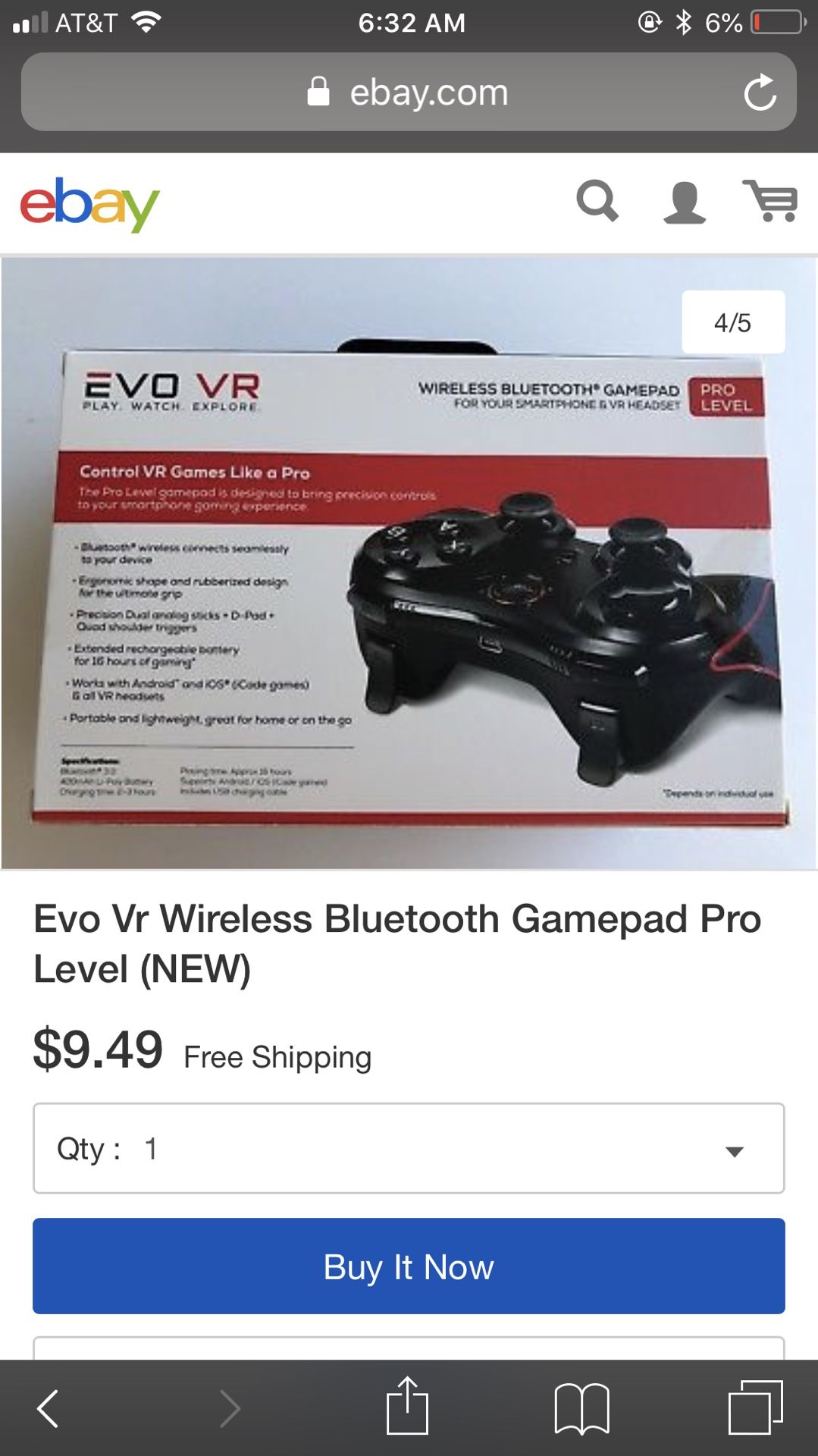Open the Evo VR gamepad product photo
The image size is (818, 1456).
coord(409,563)
